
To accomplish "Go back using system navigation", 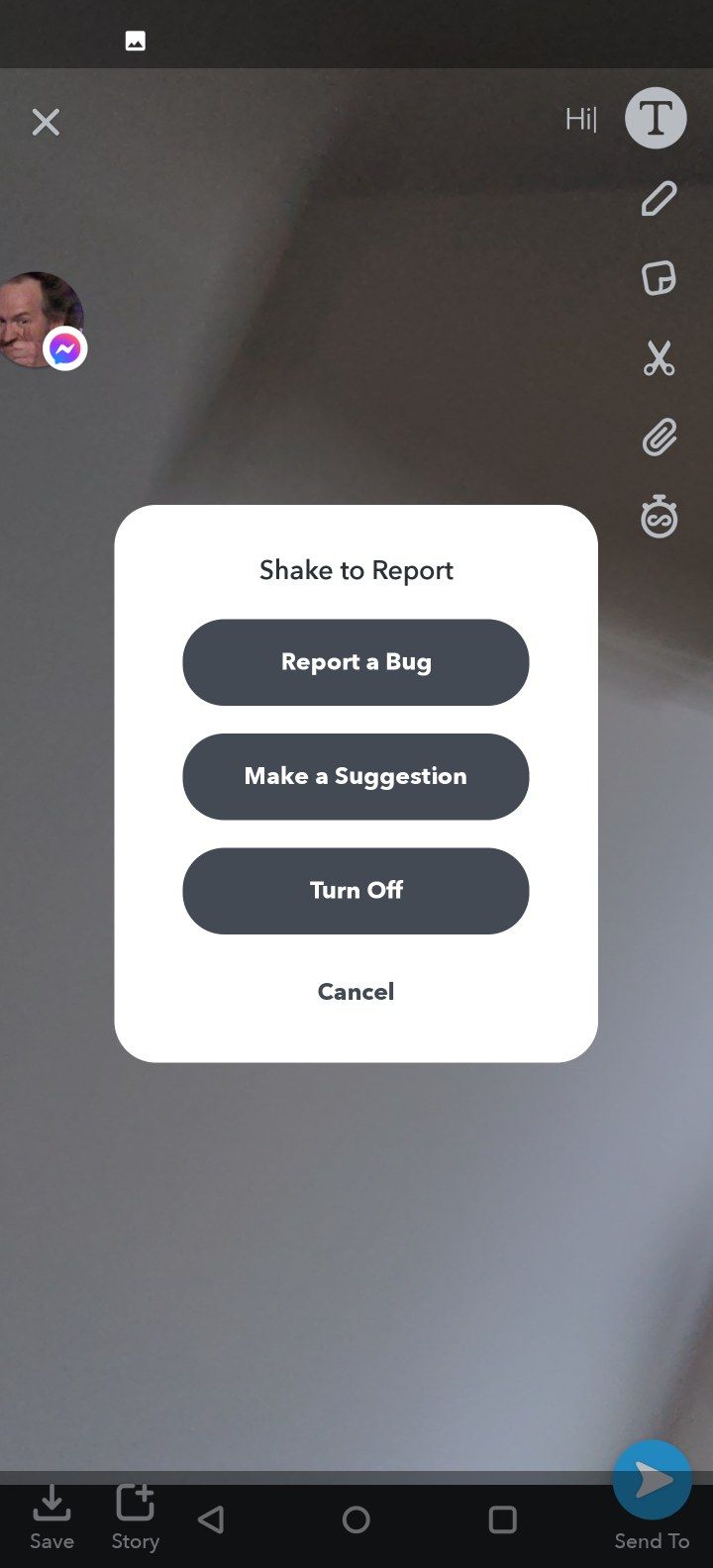I will point(210,1519).
